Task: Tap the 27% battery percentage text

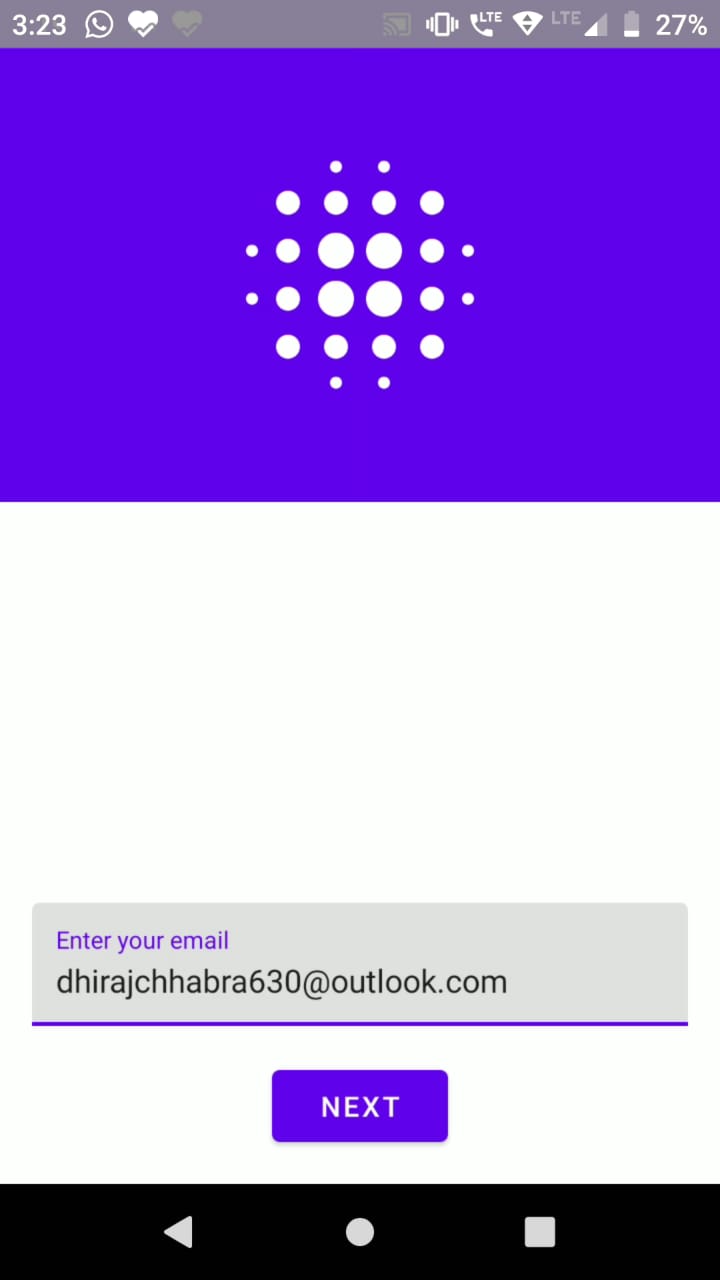Action: (681, 24)
